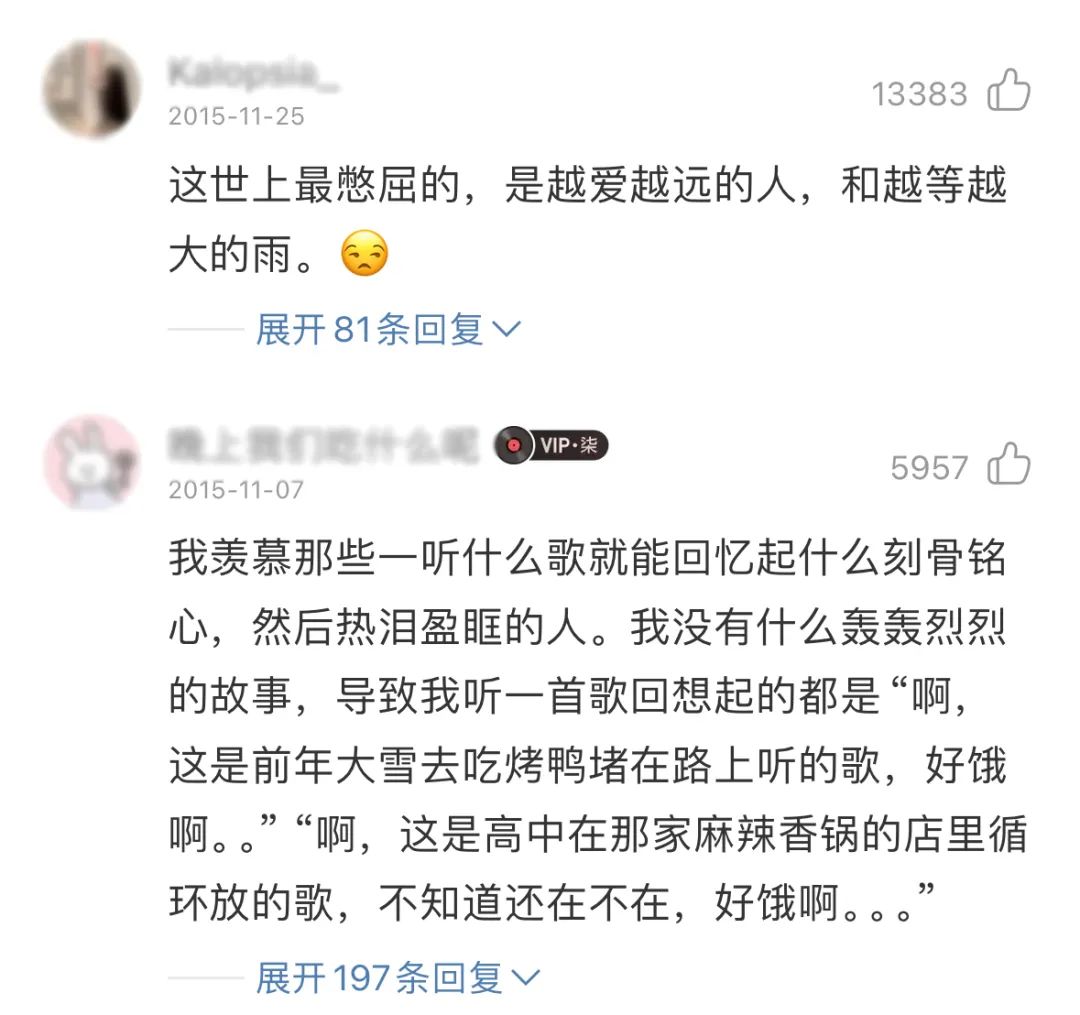Like the comment with 5957 likes

coord(1008,466)
